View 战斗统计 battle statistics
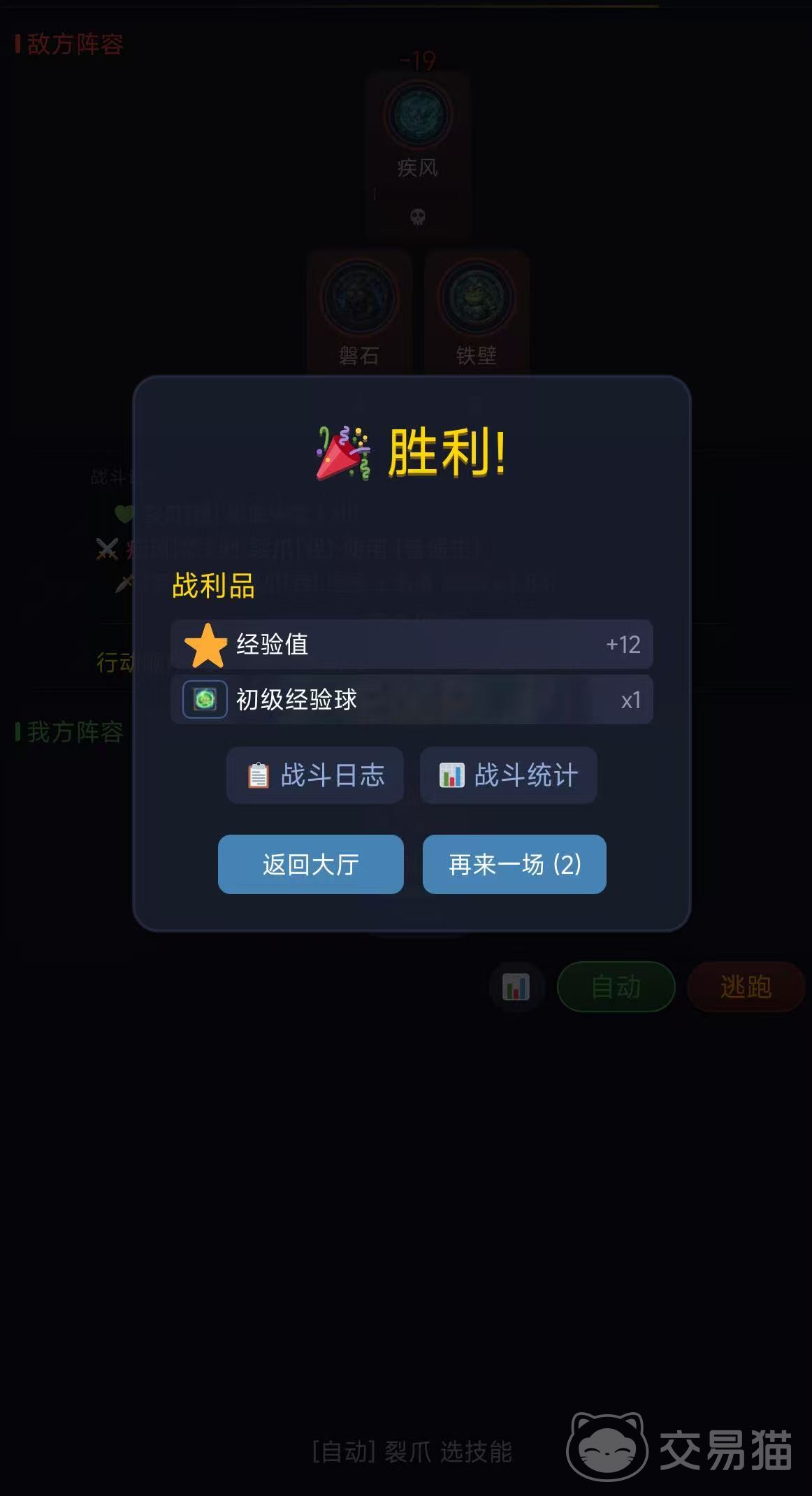The width and height of the screenshot is (812, 1496). pyautogui.click(x=509, y=775)
